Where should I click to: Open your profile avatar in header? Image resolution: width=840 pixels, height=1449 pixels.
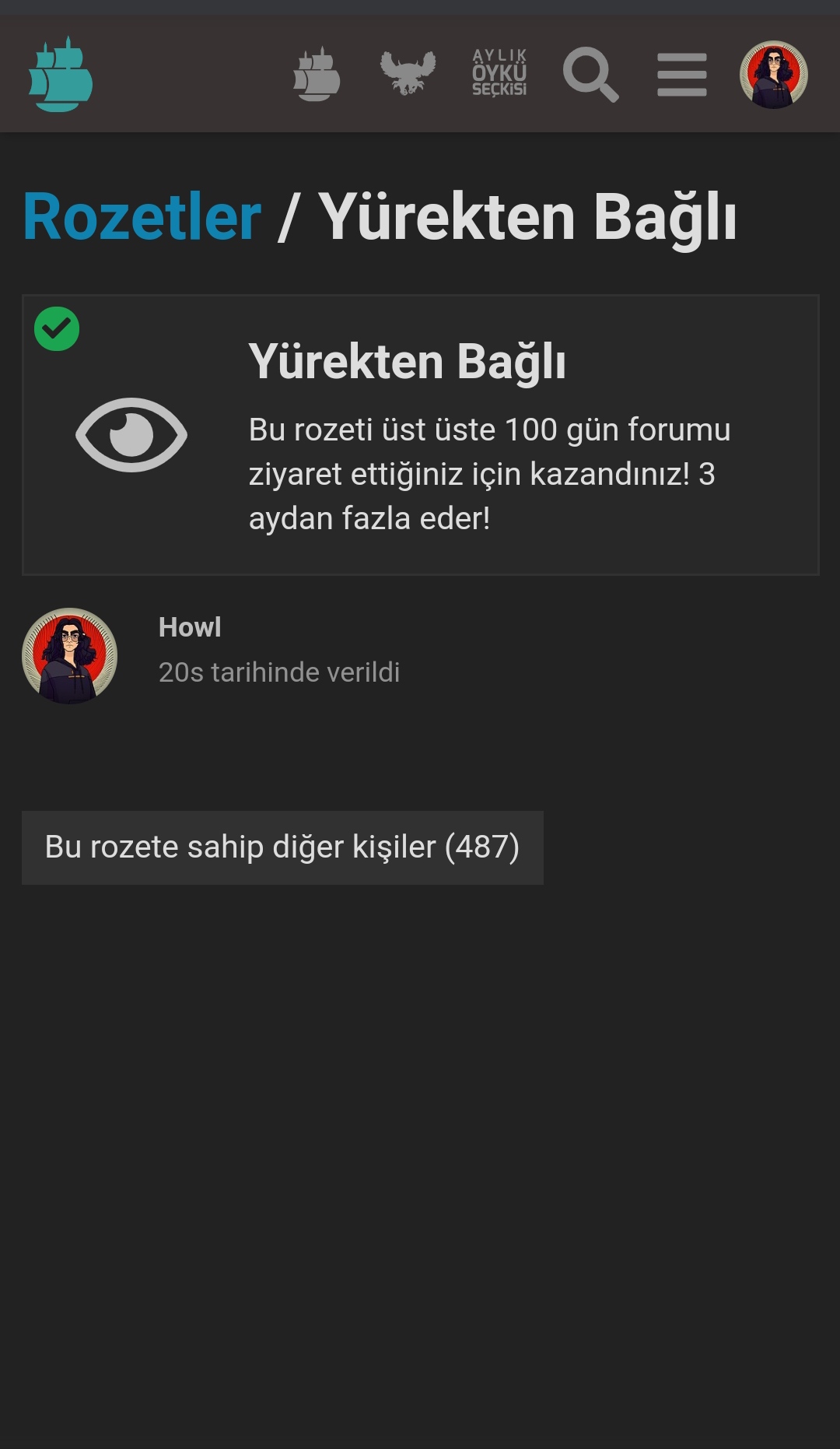[773, 75]
